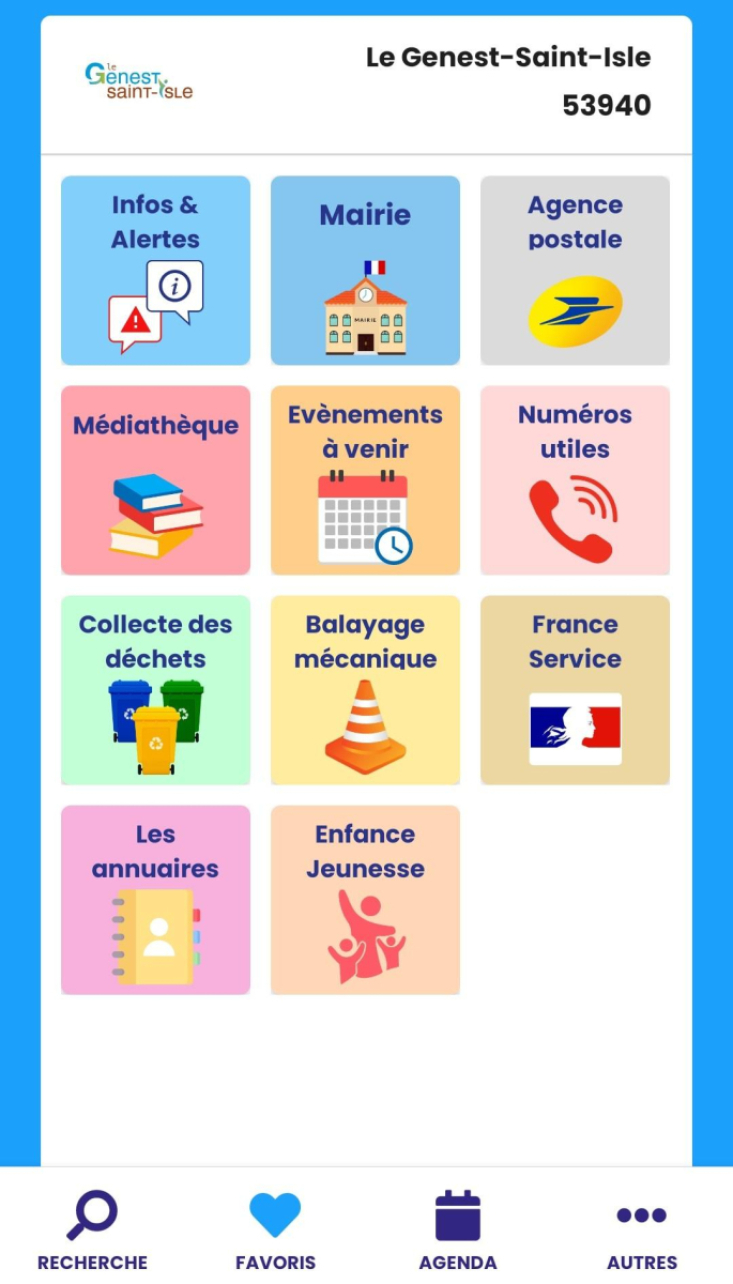The width and height of the screenshot is (733, 1284).
Task: Switch to the Agenda tab
Action: click(x=458, y=1228)
